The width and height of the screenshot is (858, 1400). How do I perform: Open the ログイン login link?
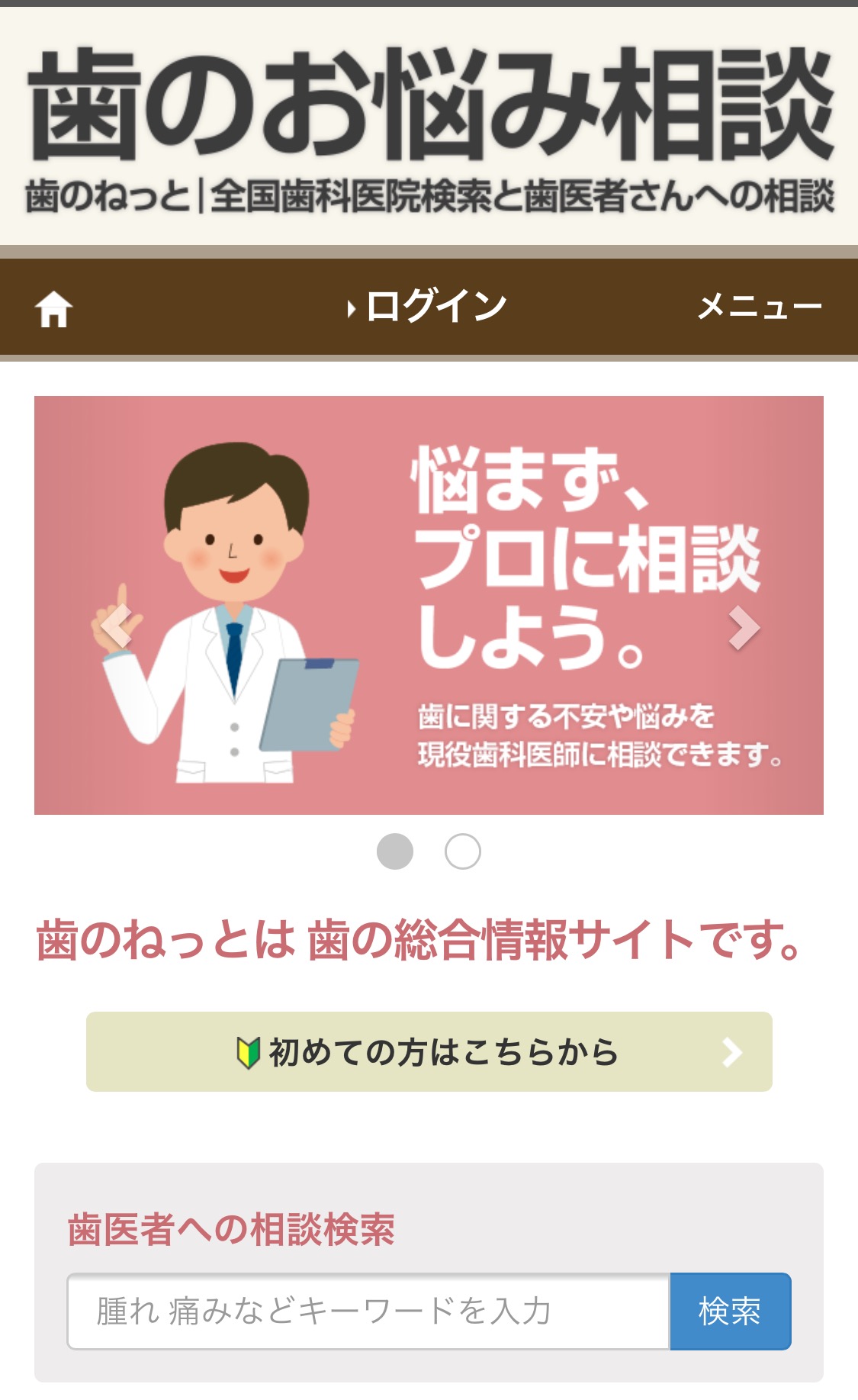click(429, 307)
